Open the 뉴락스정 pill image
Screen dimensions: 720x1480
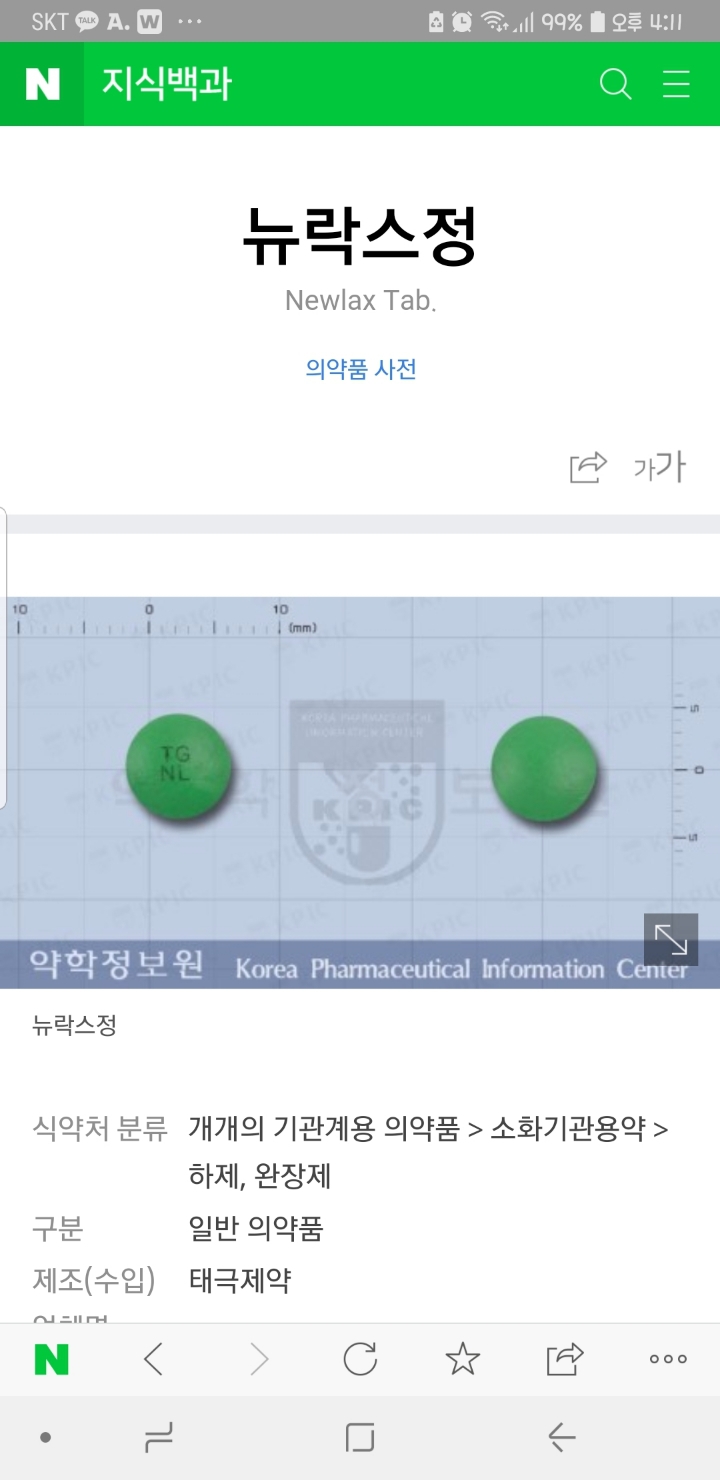(x=360, y=793)
